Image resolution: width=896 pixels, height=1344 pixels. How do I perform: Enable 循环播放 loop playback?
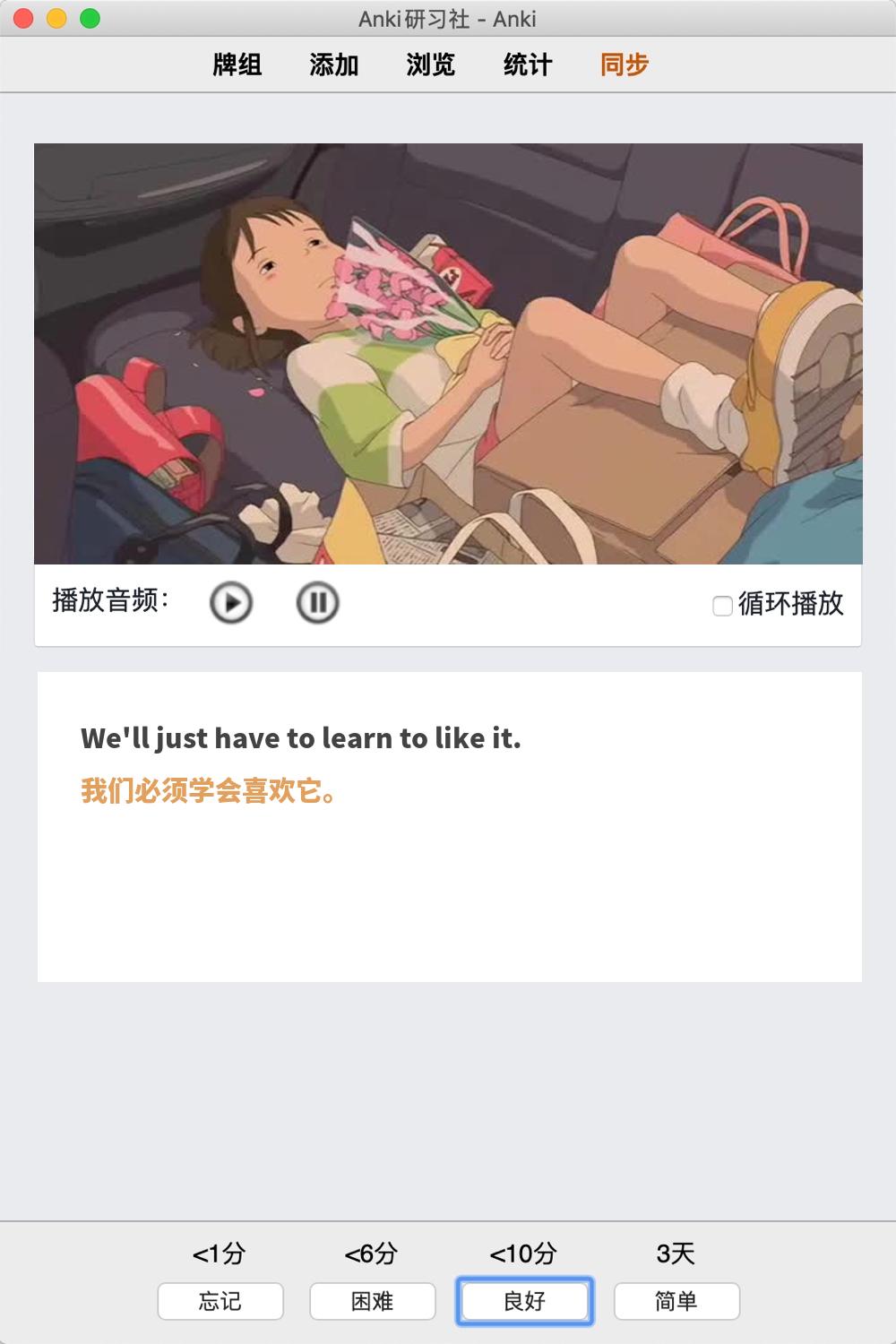pos(722,606)
